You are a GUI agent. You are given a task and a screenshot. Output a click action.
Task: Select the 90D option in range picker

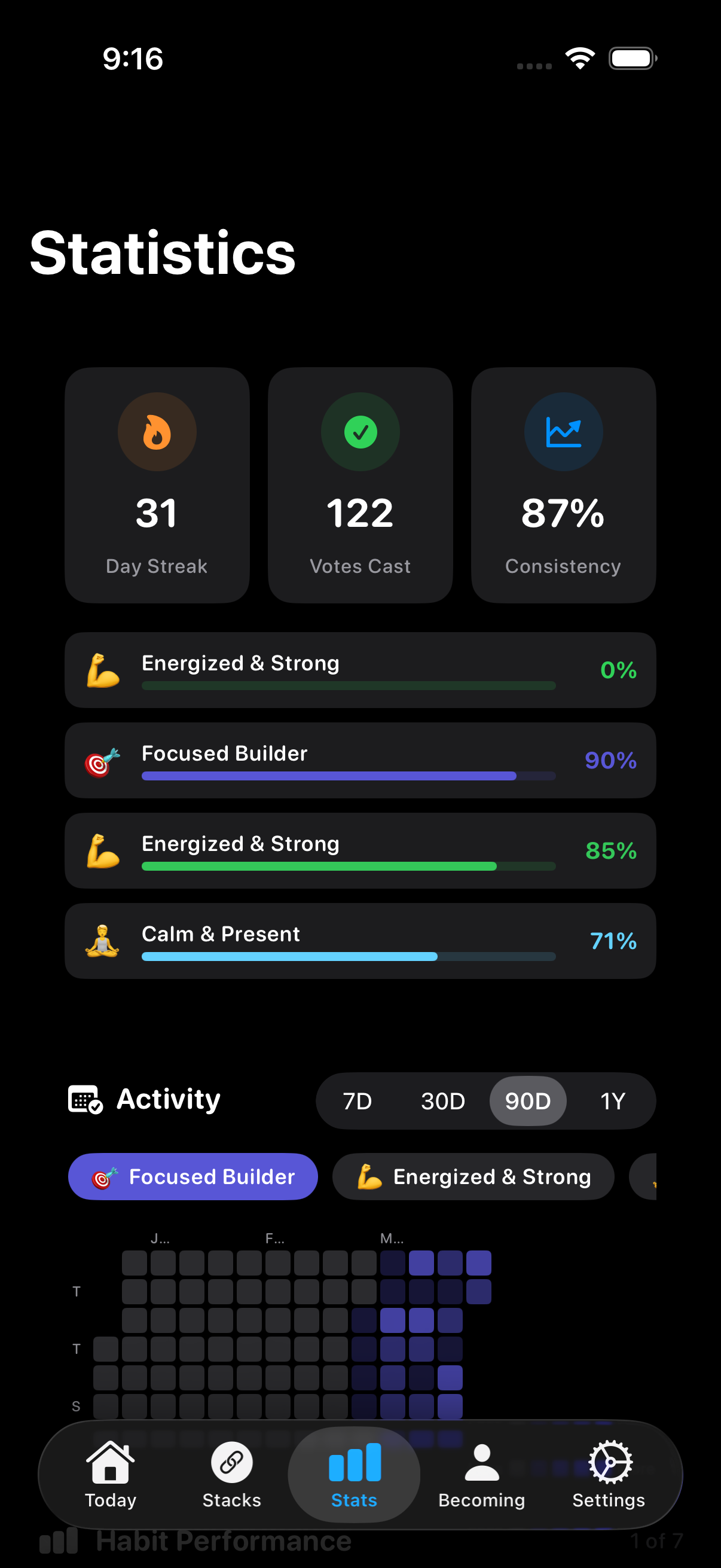527,1100
